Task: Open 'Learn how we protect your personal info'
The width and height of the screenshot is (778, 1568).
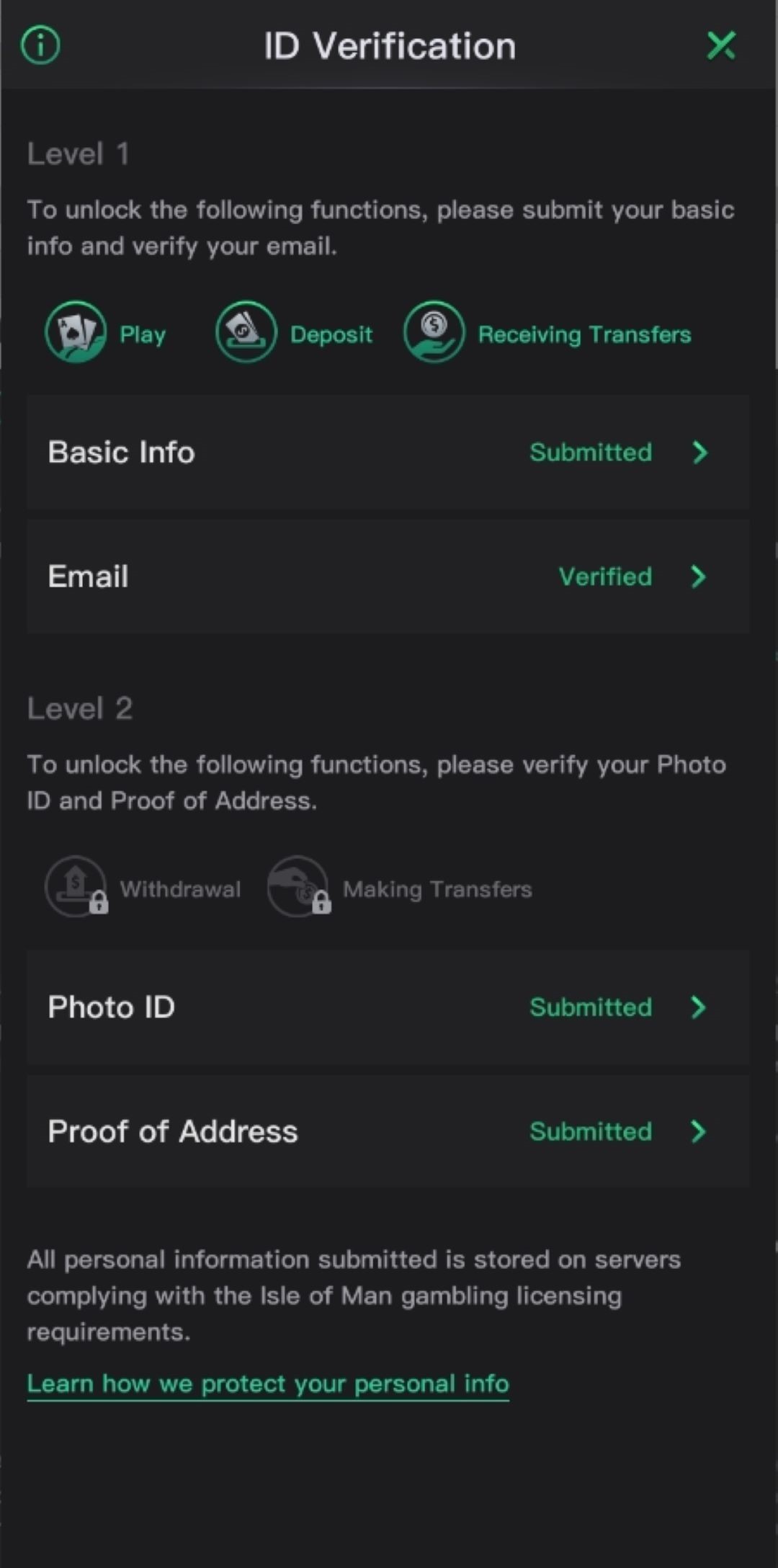Action: 268,1384
